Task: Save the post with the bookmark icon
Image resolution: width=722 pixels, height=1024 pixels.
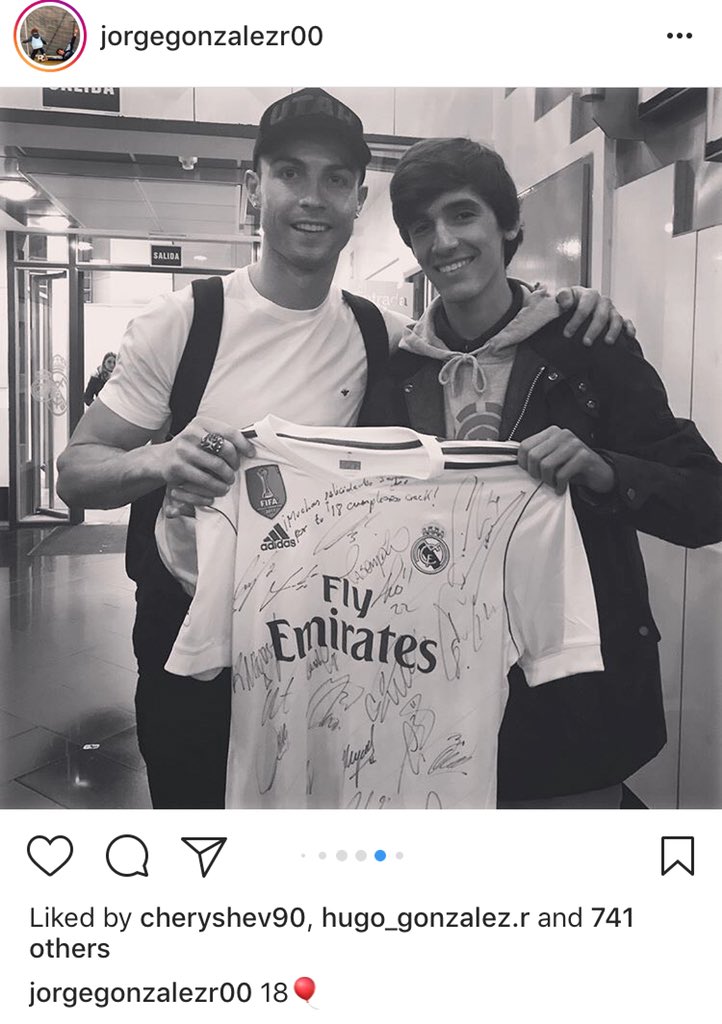Action: [677, 856]
